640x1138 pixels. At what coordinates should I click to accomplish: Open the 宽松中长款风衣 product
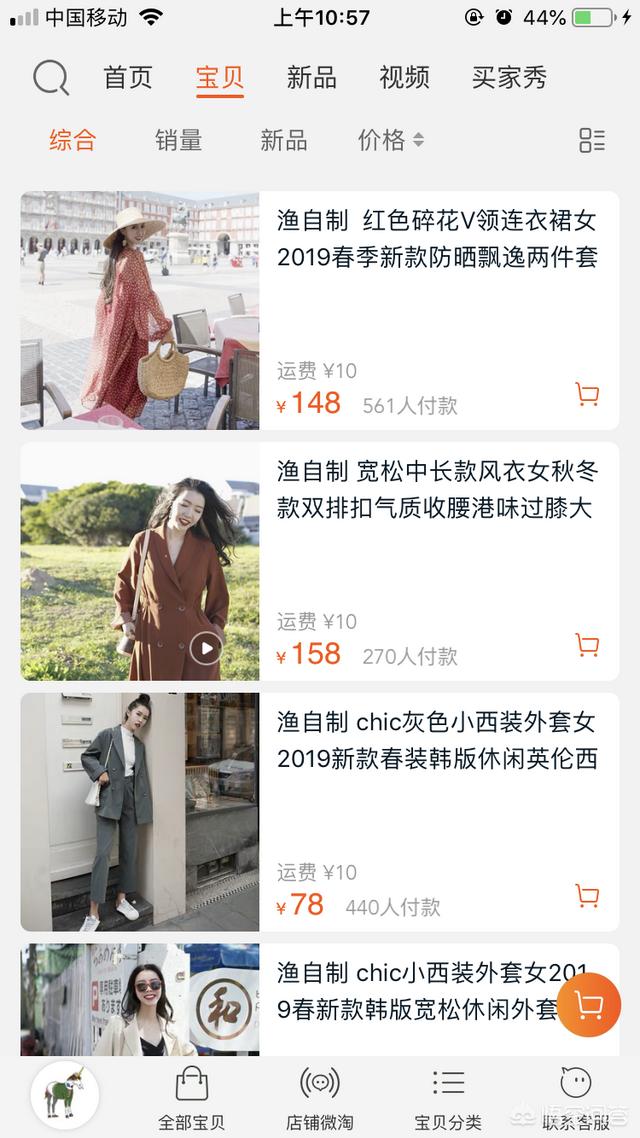pos(437,489)
